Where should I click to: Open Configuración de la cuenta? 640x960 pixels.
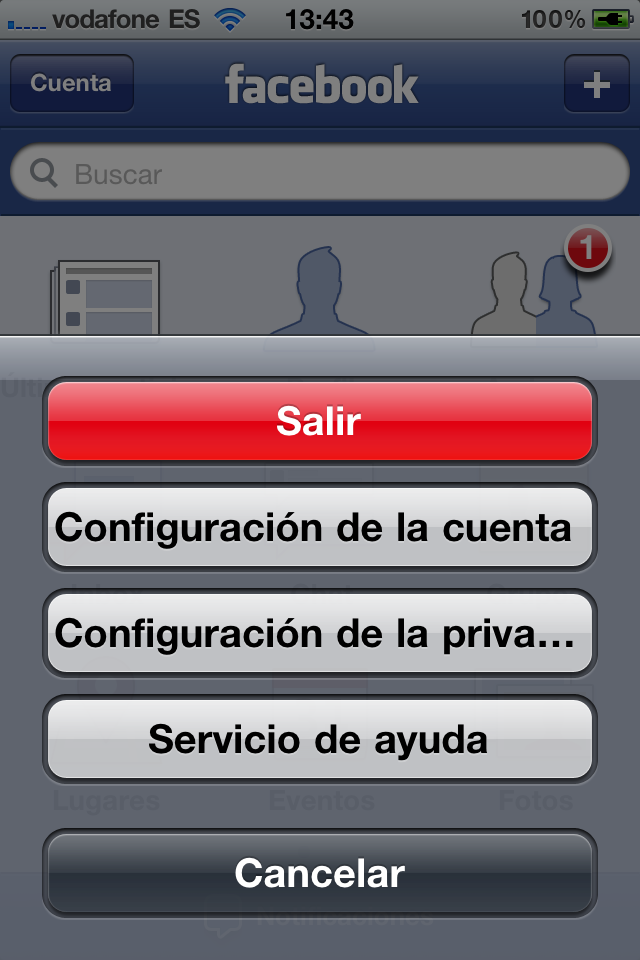[319, 527]
